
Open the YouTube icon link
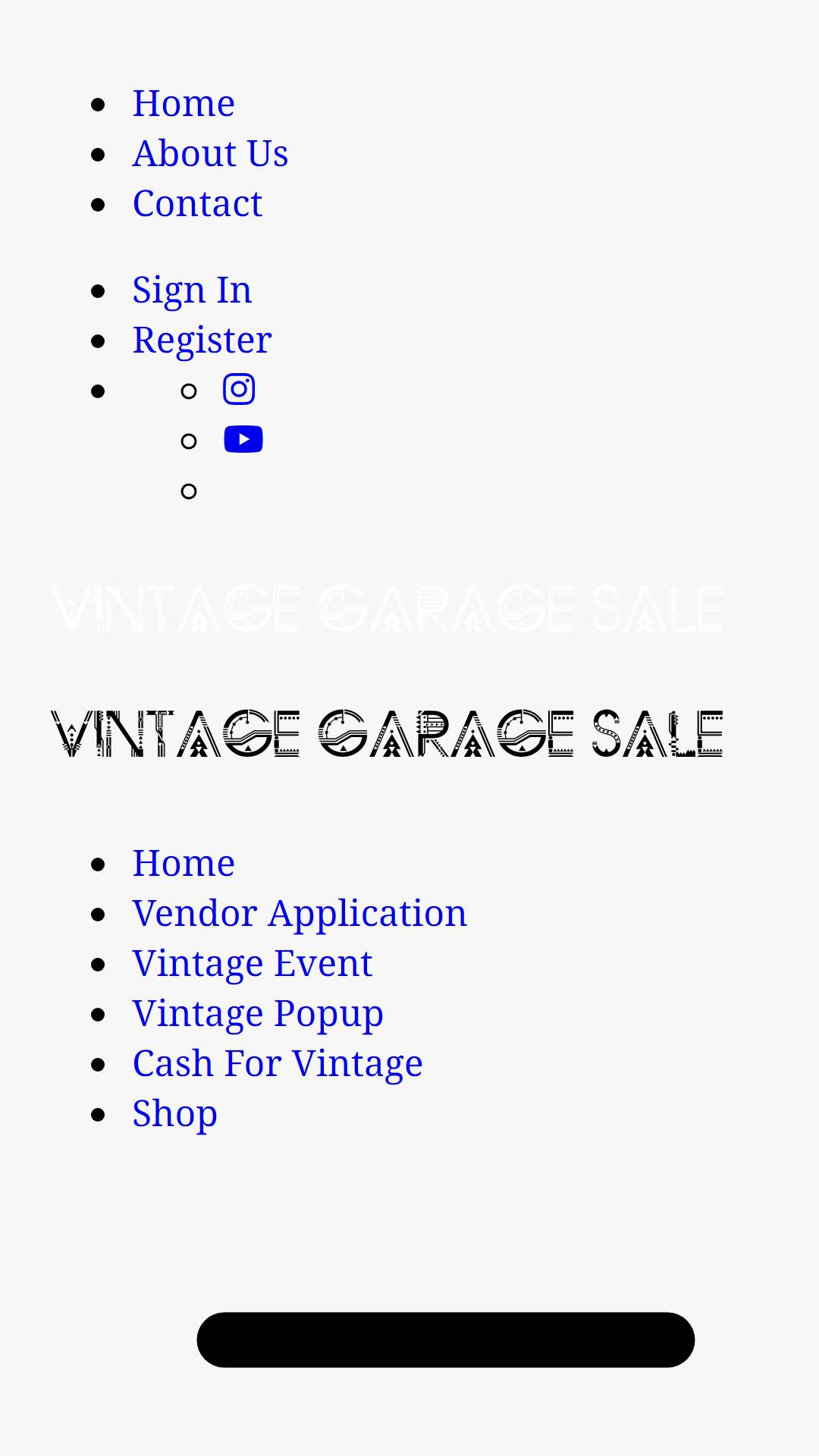tap(243, 440)
